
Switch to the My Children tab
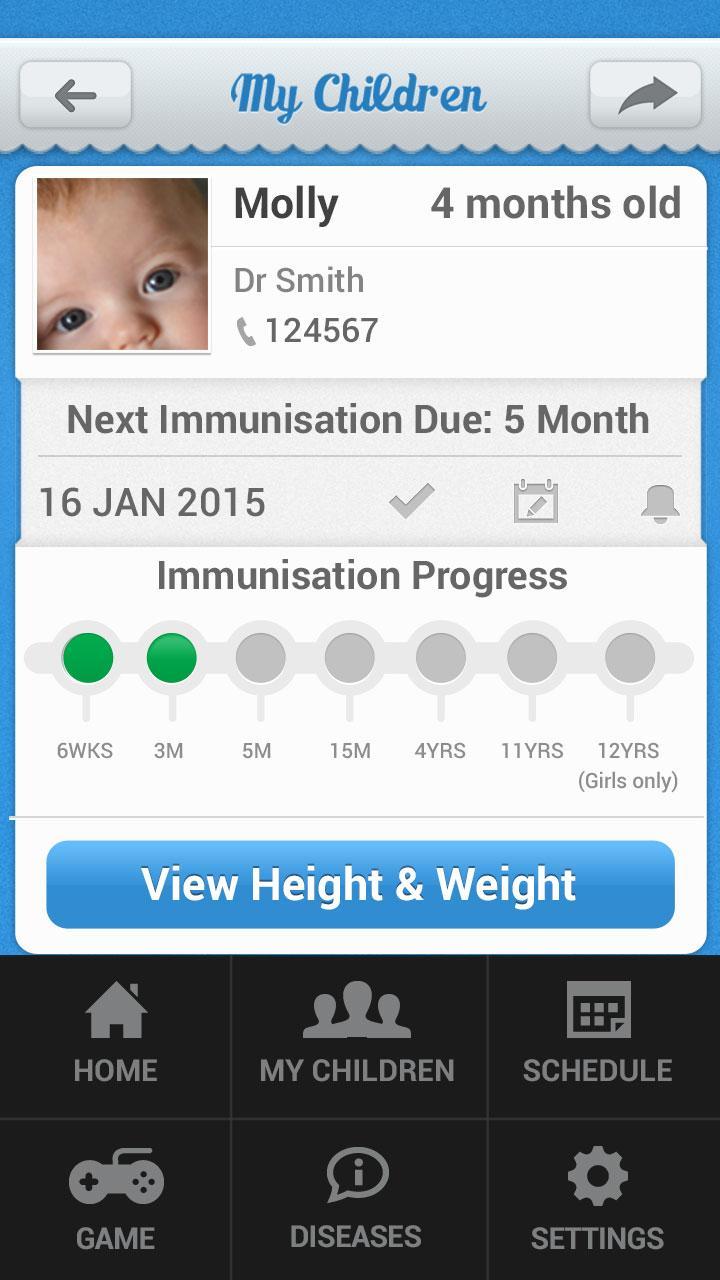pyautogui.click(x=357, y=1035)
